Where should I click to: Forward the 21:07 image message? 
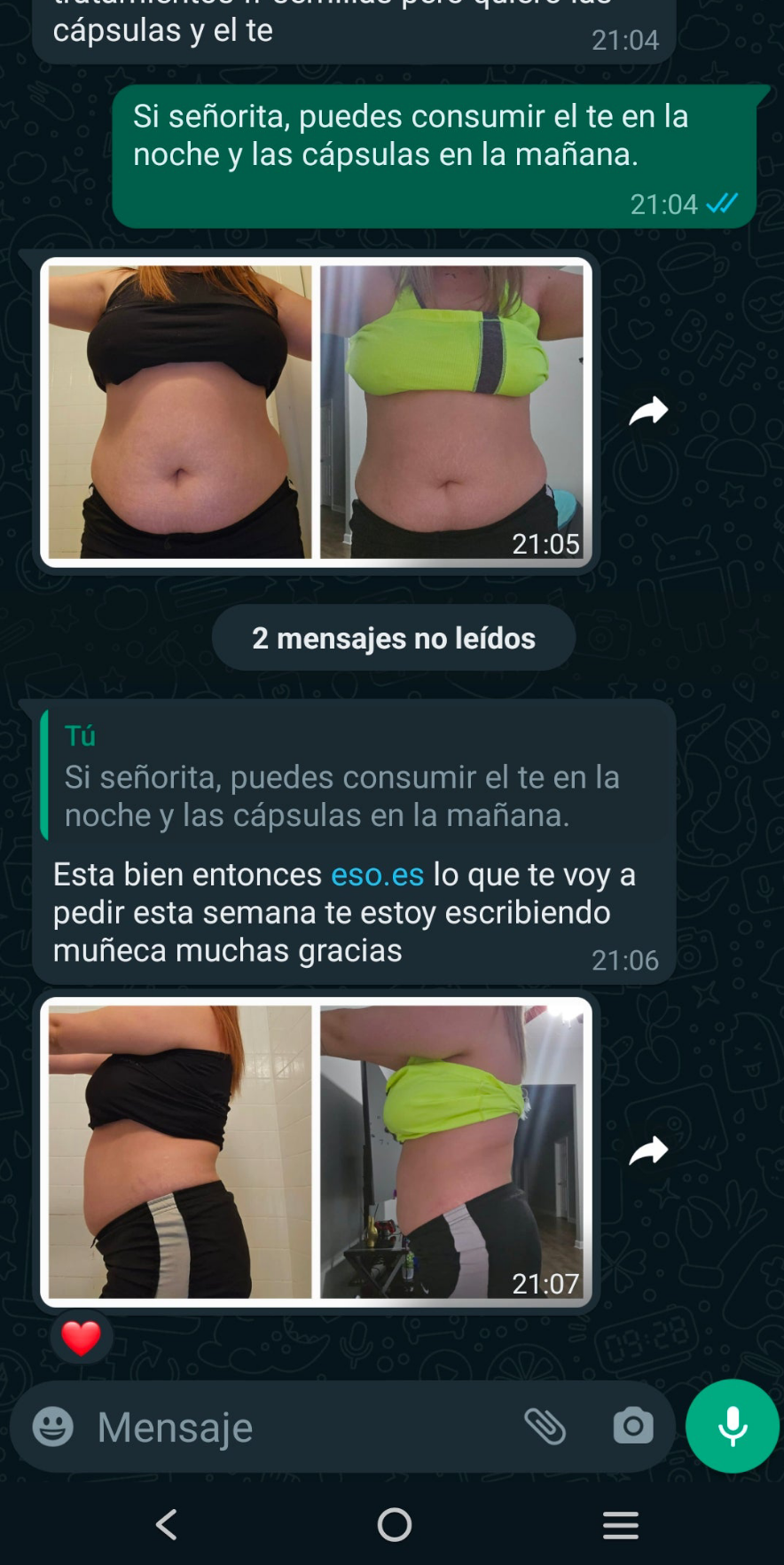click(648, 1151)
